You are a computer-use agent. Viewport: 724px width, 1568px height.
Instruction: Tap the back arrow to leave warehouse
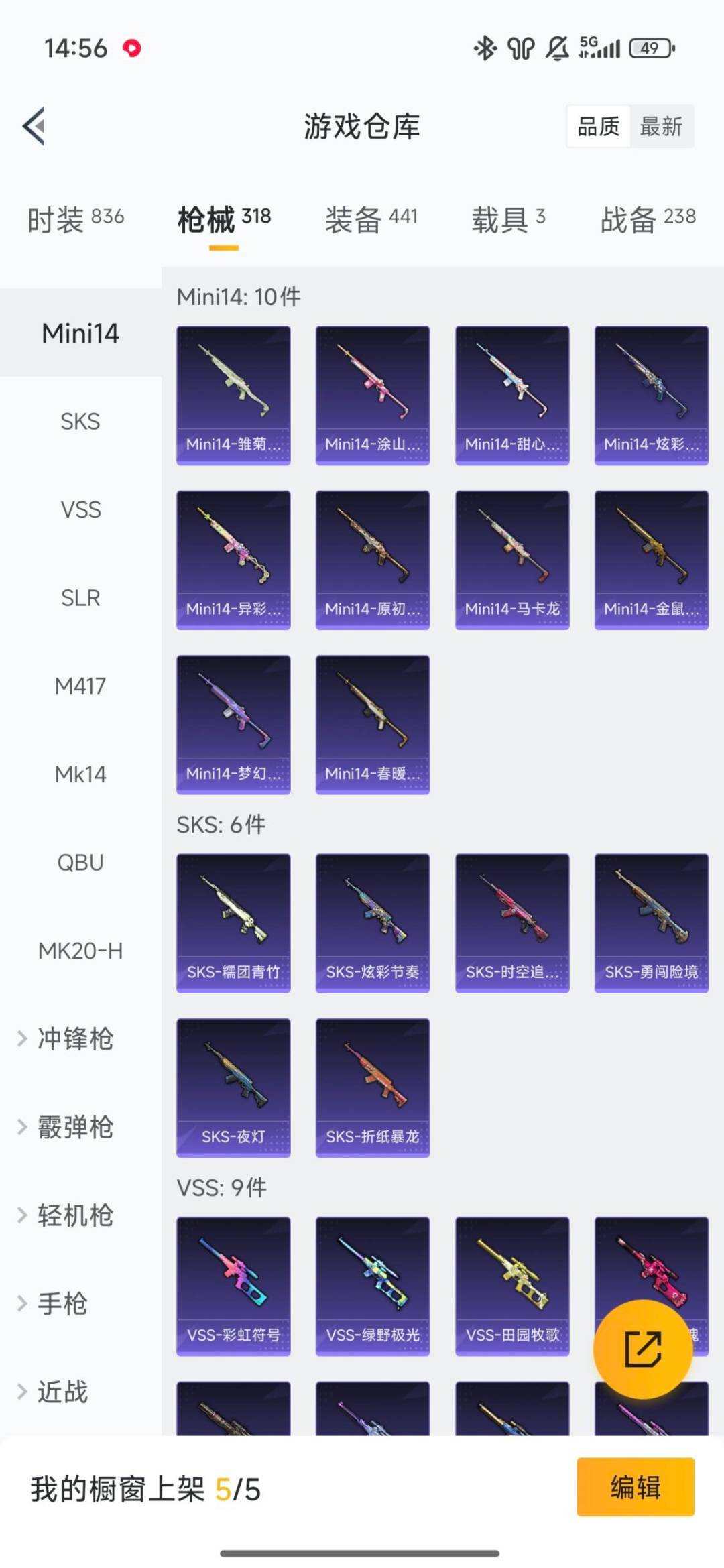click(x=34, y=126)
